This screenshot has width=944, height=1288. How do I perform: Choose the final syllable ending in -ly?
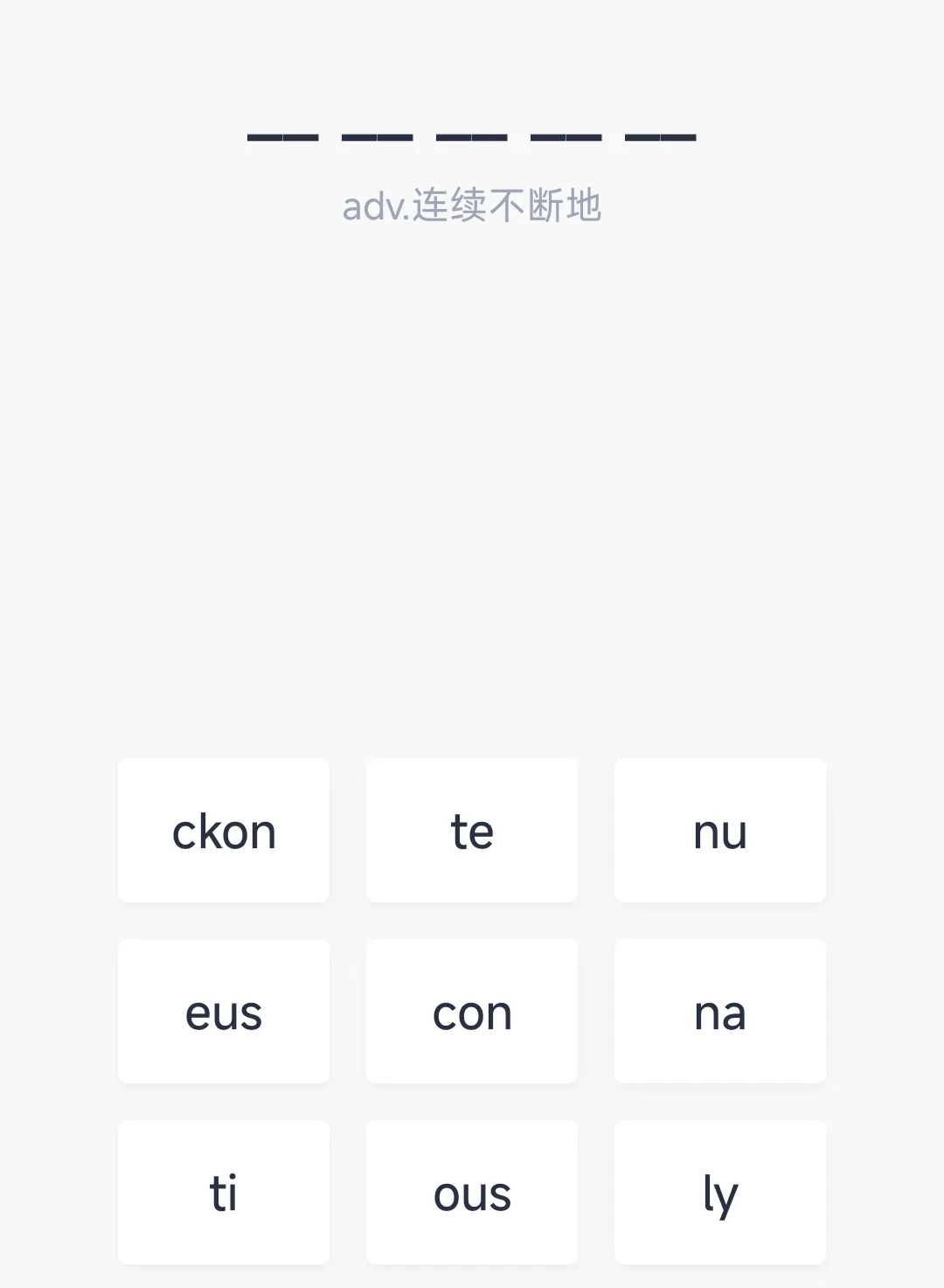click(719, 1192)
